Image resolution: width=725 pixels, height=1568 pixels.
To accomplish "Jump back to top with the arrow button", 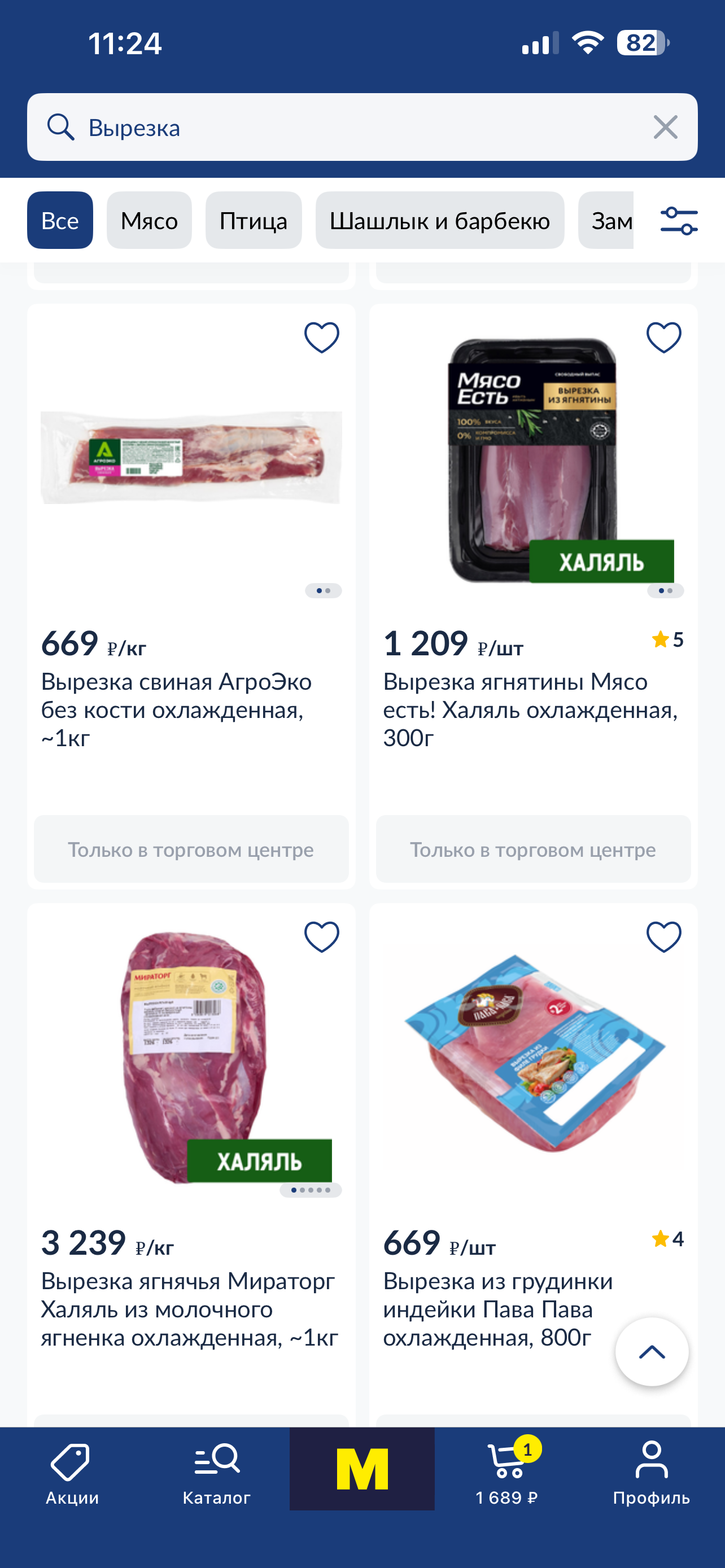I will [652, 1352].
